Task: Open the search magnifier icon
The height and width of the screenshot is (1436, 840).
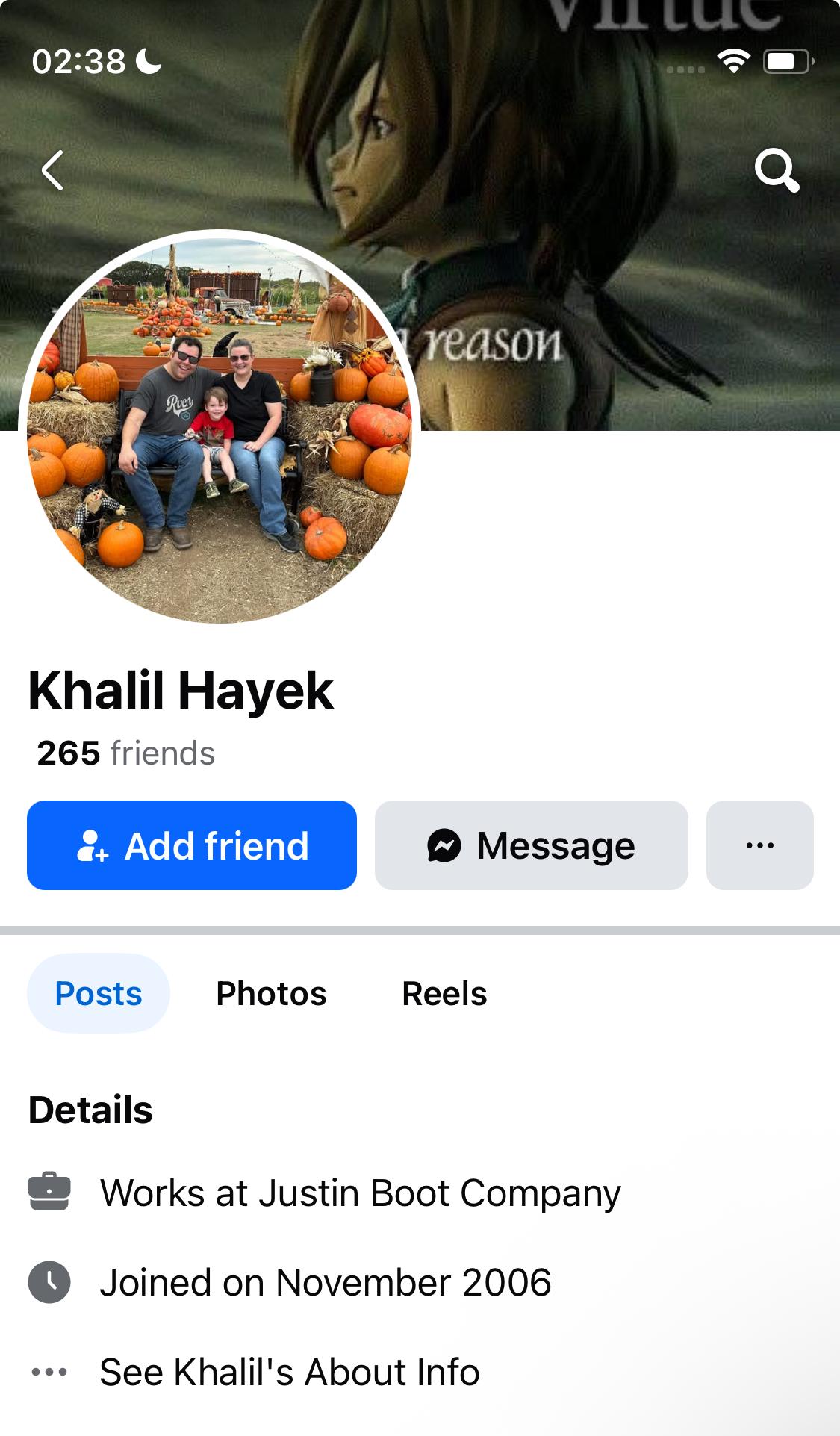Action: pos(777,171)
